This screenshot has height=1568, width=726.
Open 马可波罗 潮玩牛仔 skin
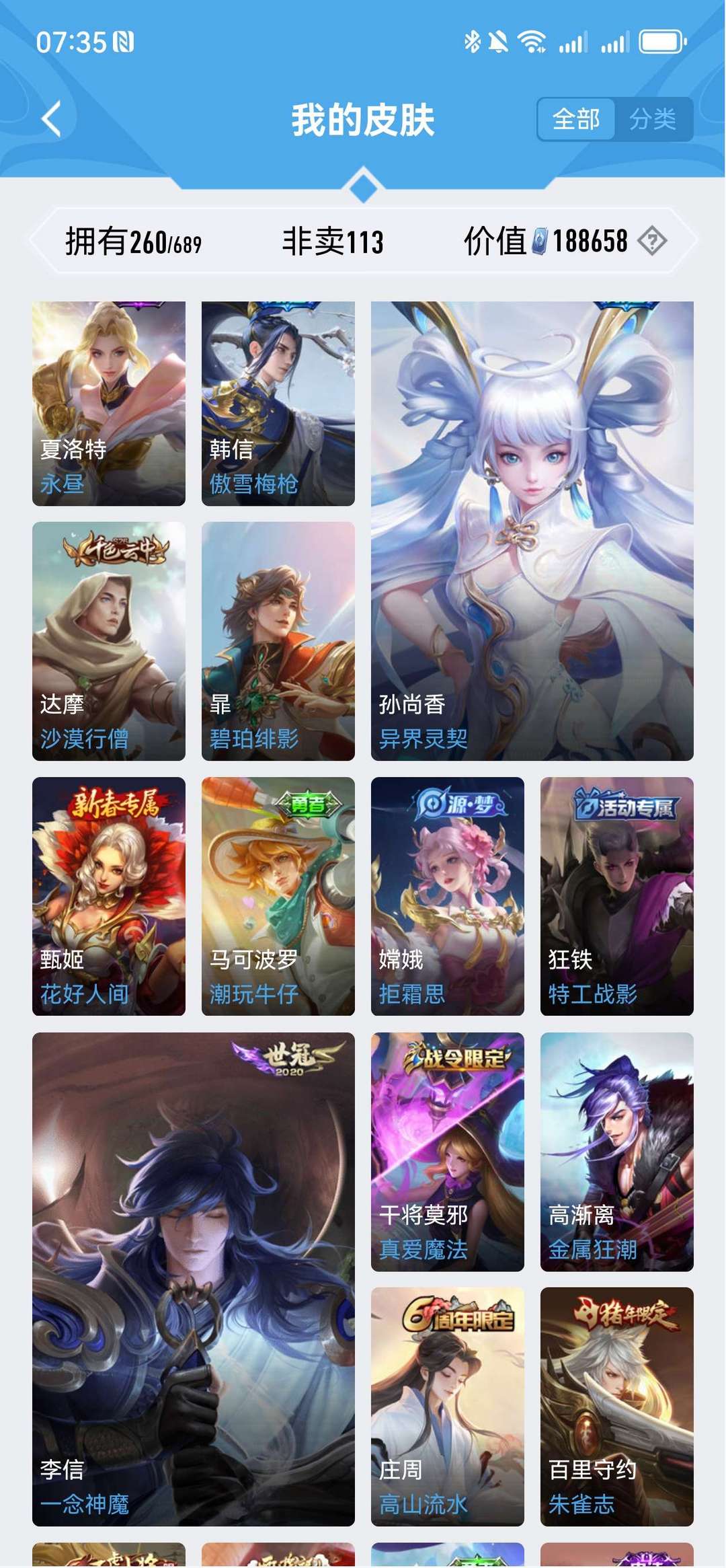click(278, 896)
